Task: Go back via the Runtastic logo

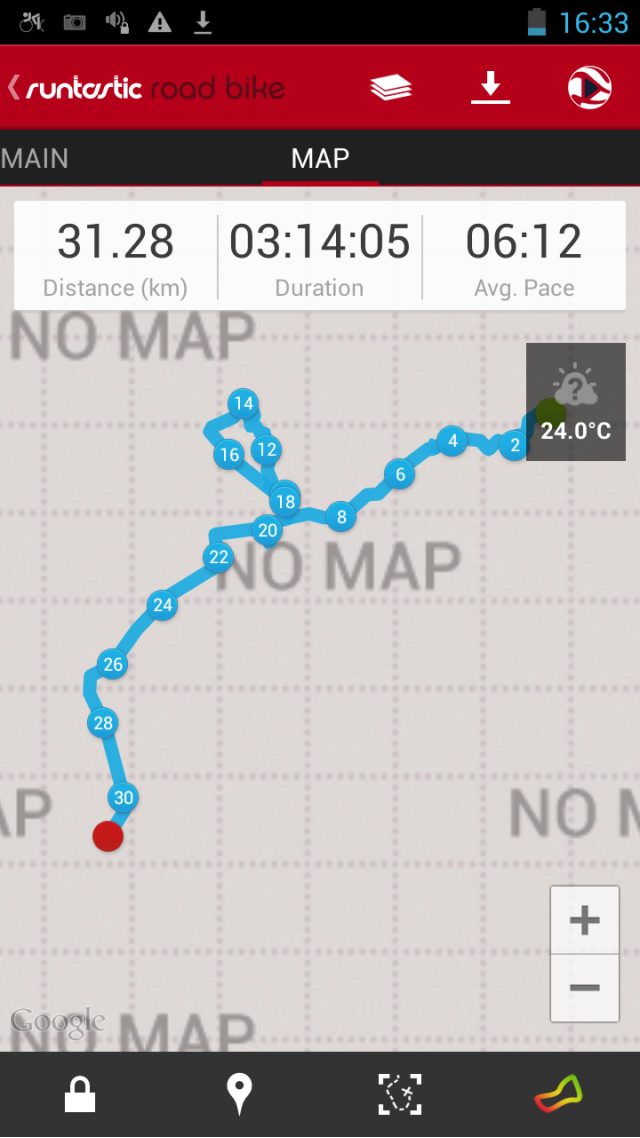Action: (146, 88)
